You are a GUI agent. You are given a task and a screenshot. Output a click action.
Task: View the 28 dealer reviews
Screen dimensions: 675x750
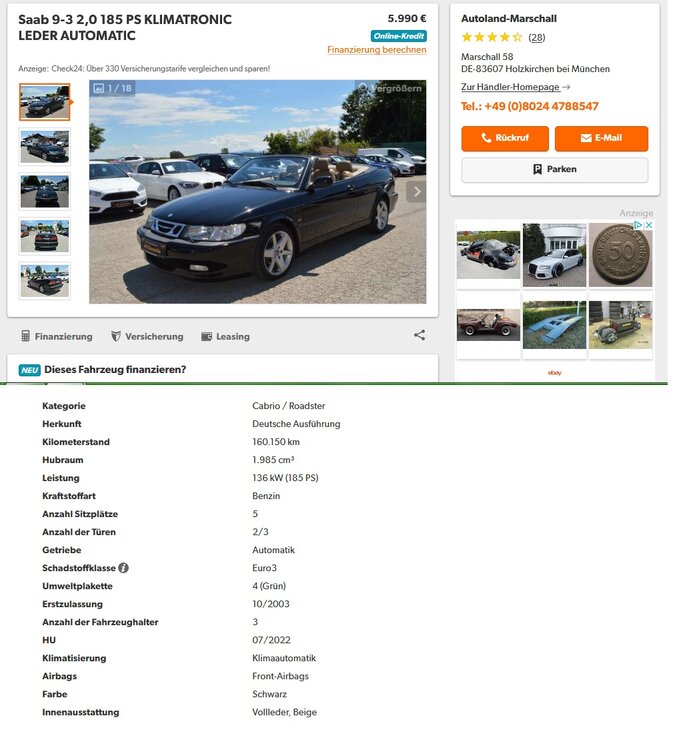[x=537, y=37]
